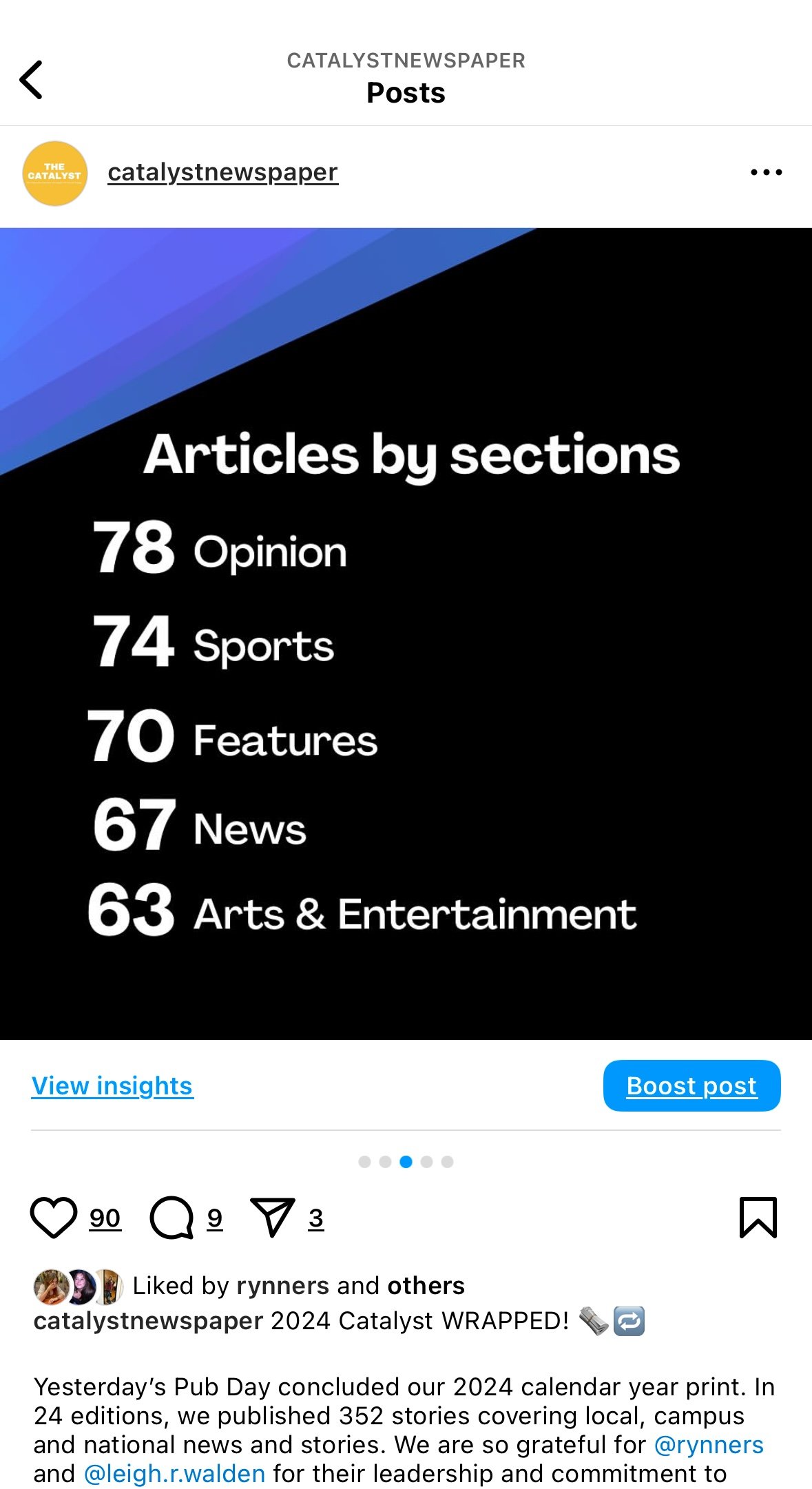Tap the Boost post button
This screenshot has width=812, height=1489.
click(x=691, y=1085)
